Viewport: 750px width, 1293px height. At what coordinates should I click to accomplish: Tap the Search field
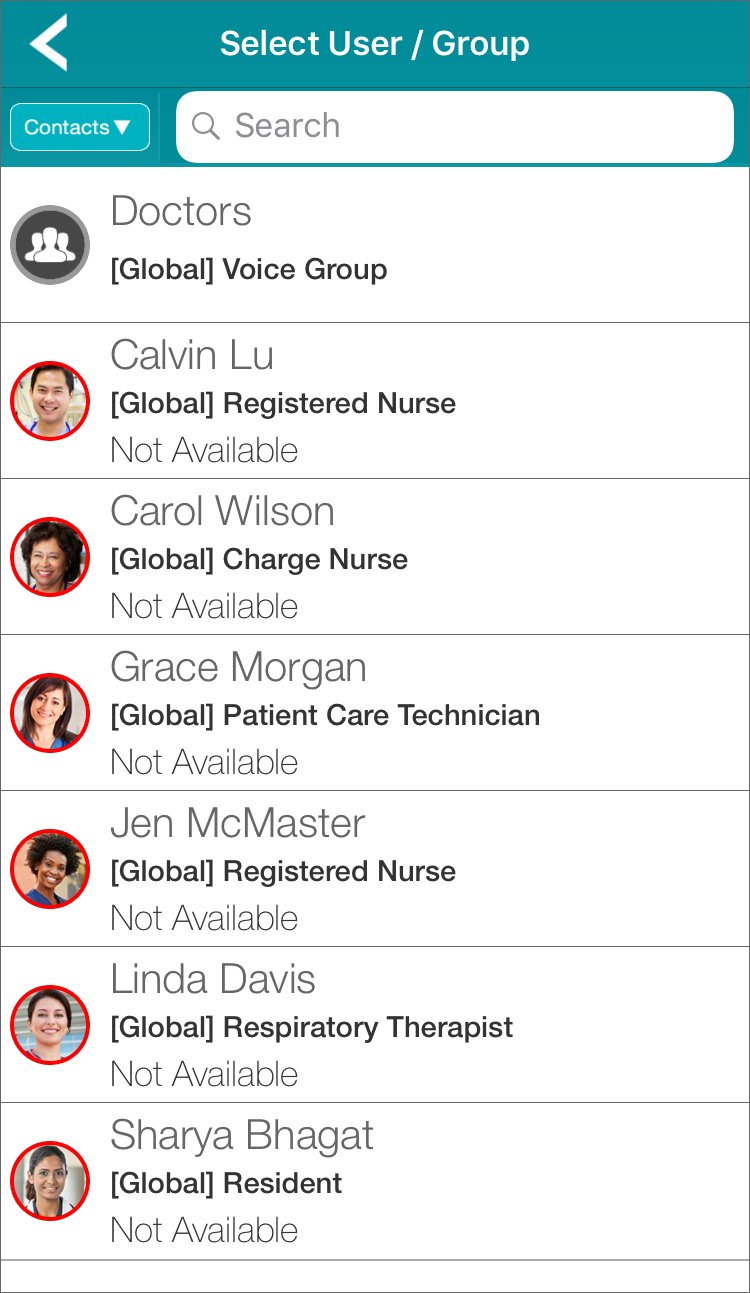click(455, 126)
